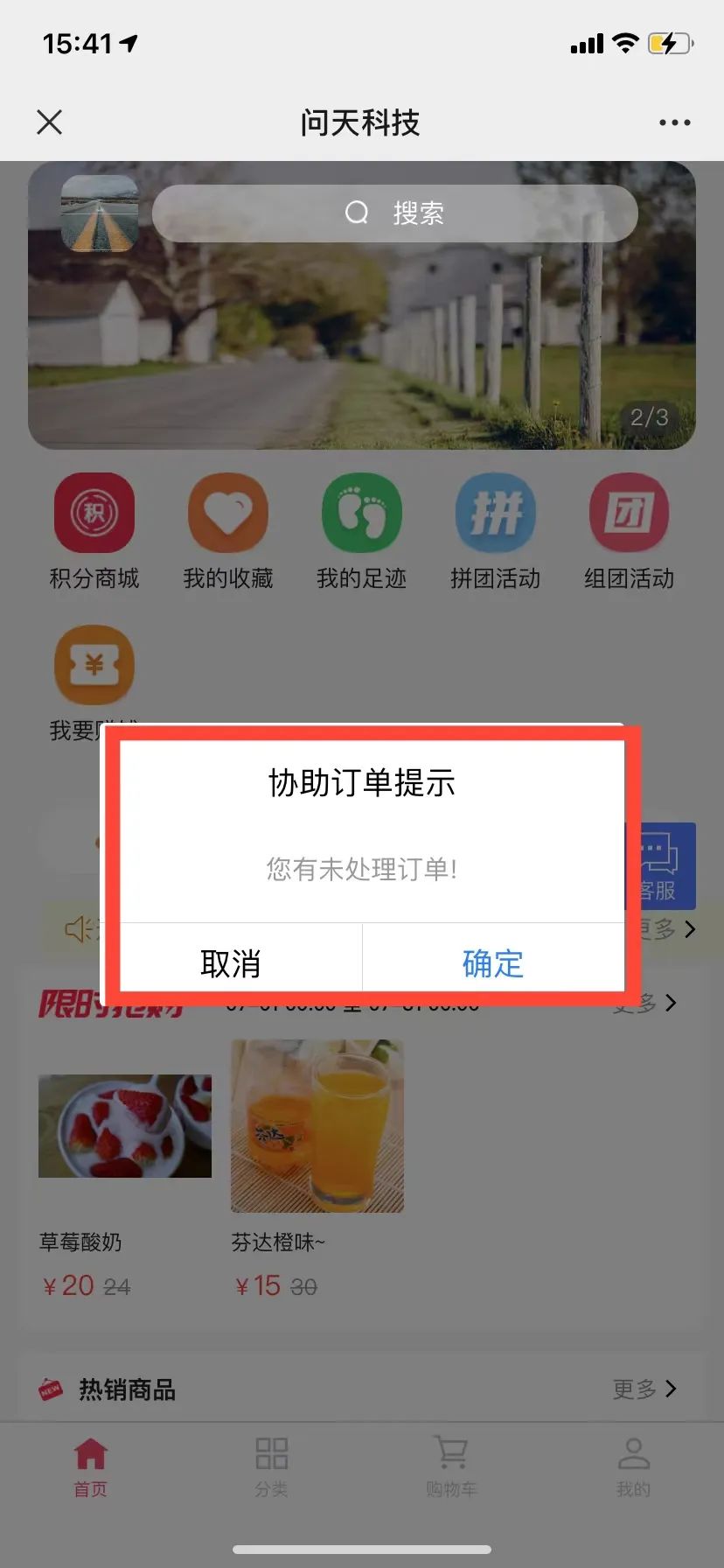Go to 我的收藏
This screenshot has height=1568, width=724.
(x=228, y=530)
